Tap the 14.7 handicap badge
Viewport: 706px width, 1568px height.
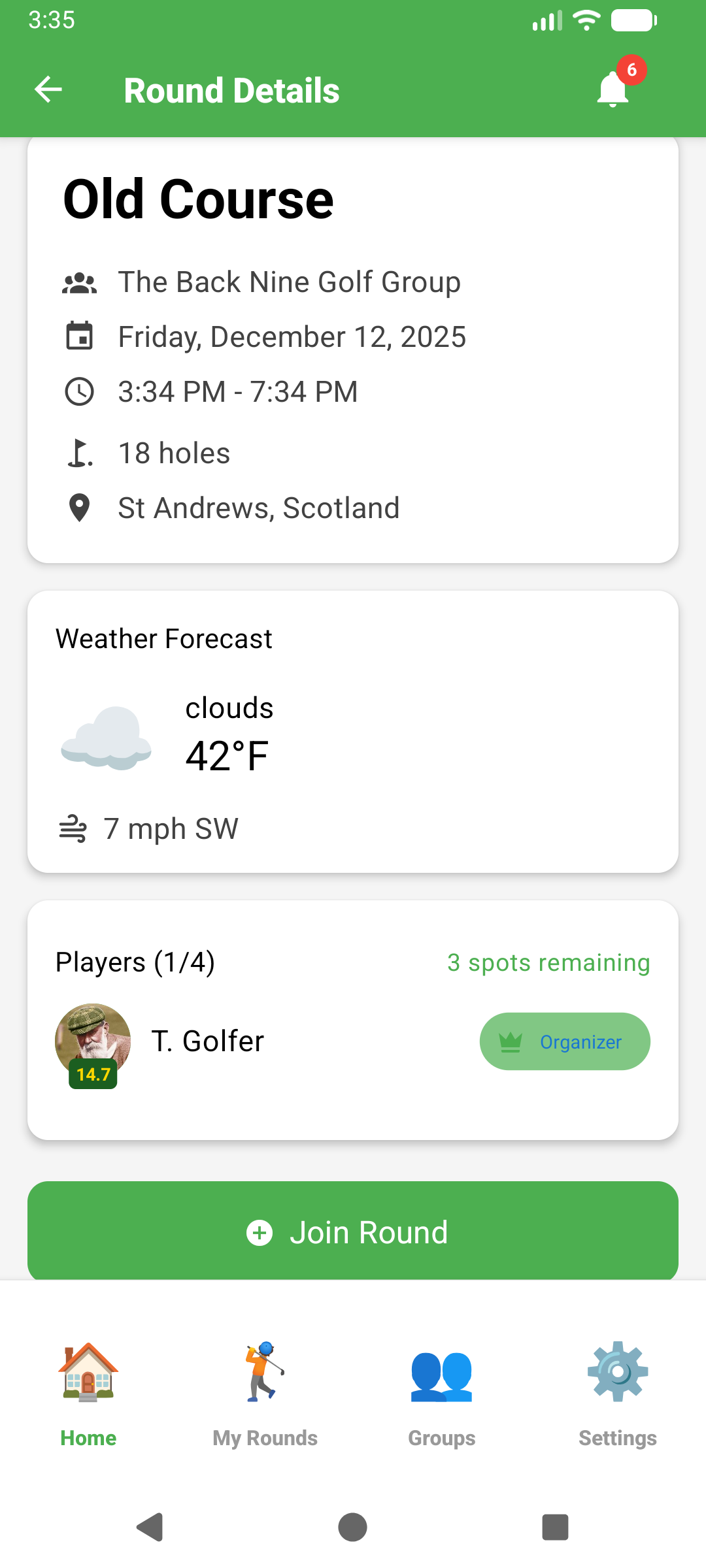pos(92,1072)
